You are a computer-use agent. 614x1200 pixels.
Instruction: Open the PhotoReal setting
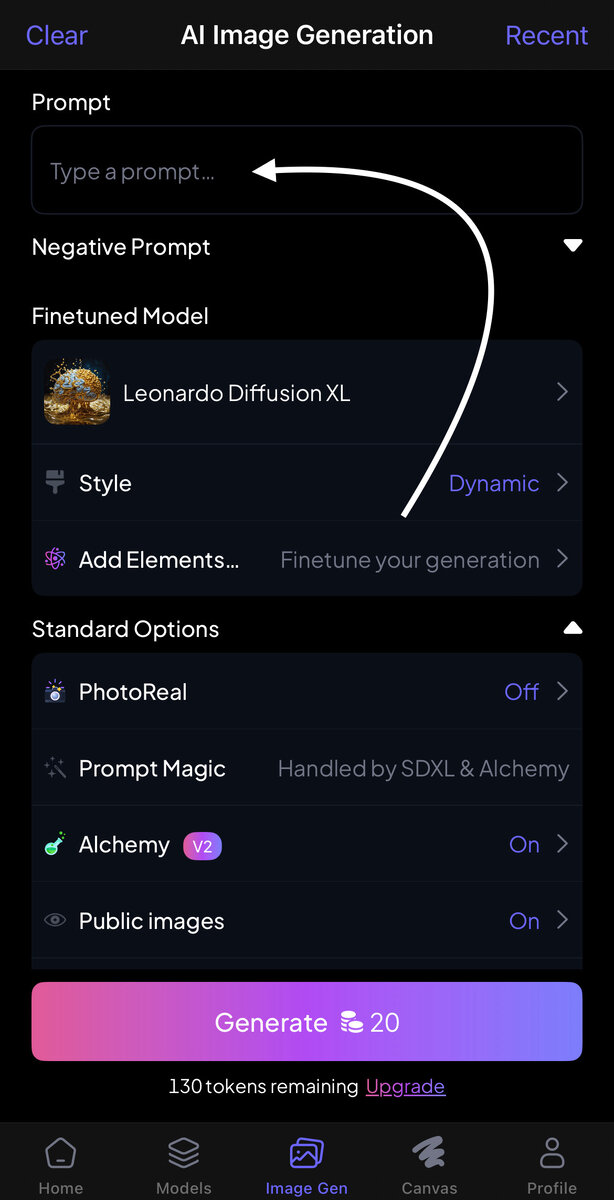click(x=306, y=691)
